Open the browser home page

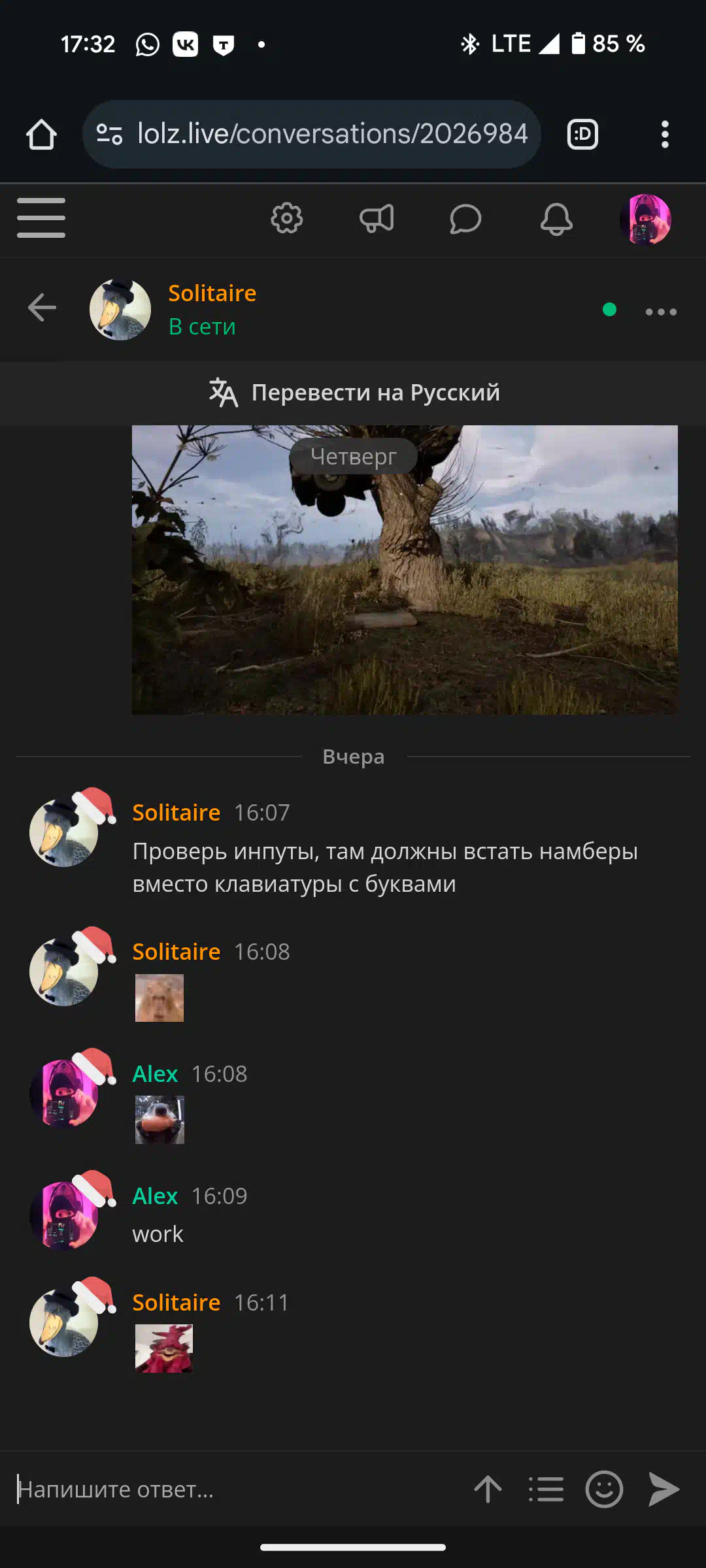(41, 135)
